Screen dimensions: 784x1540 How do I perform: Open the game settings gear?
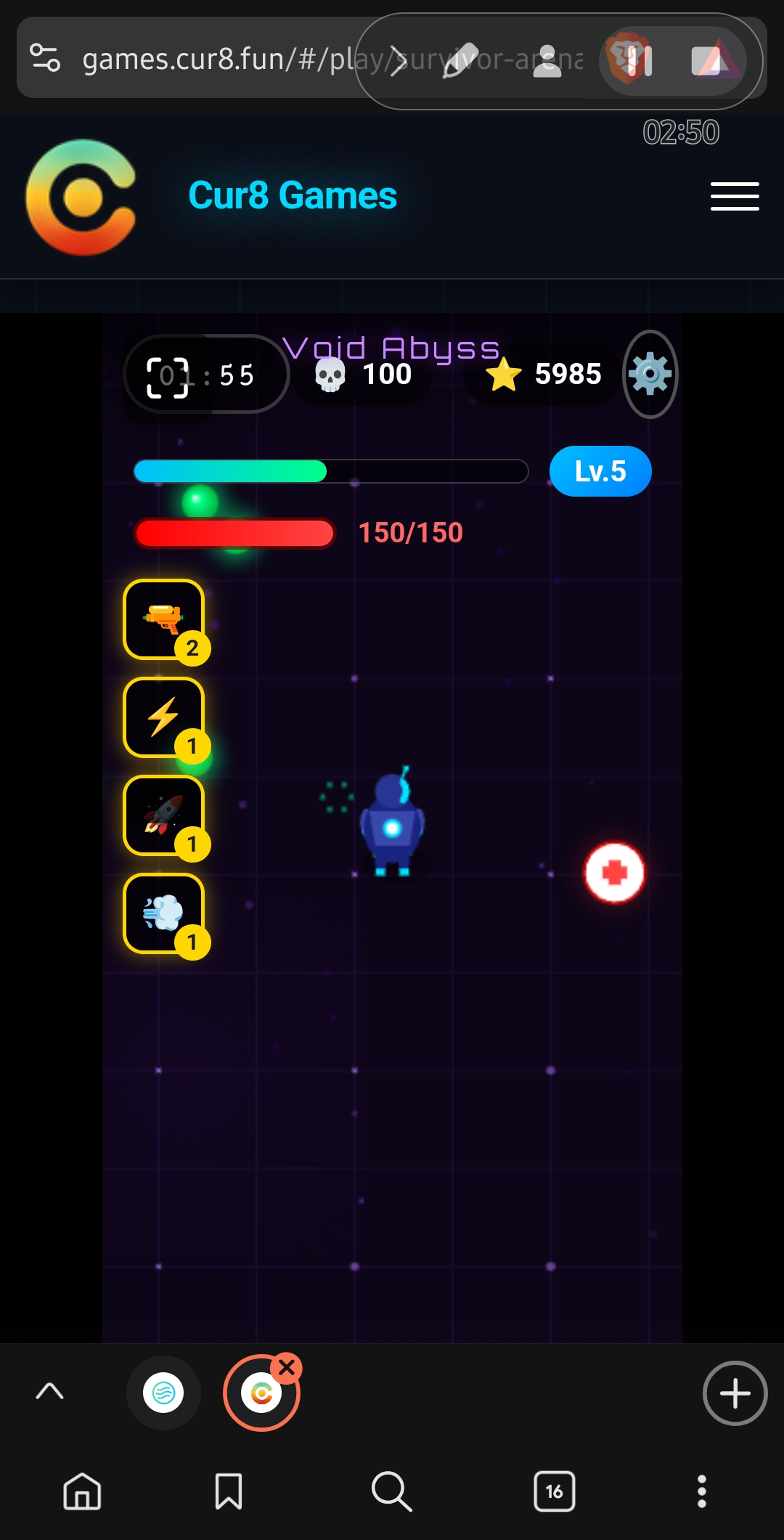[650, 374]
